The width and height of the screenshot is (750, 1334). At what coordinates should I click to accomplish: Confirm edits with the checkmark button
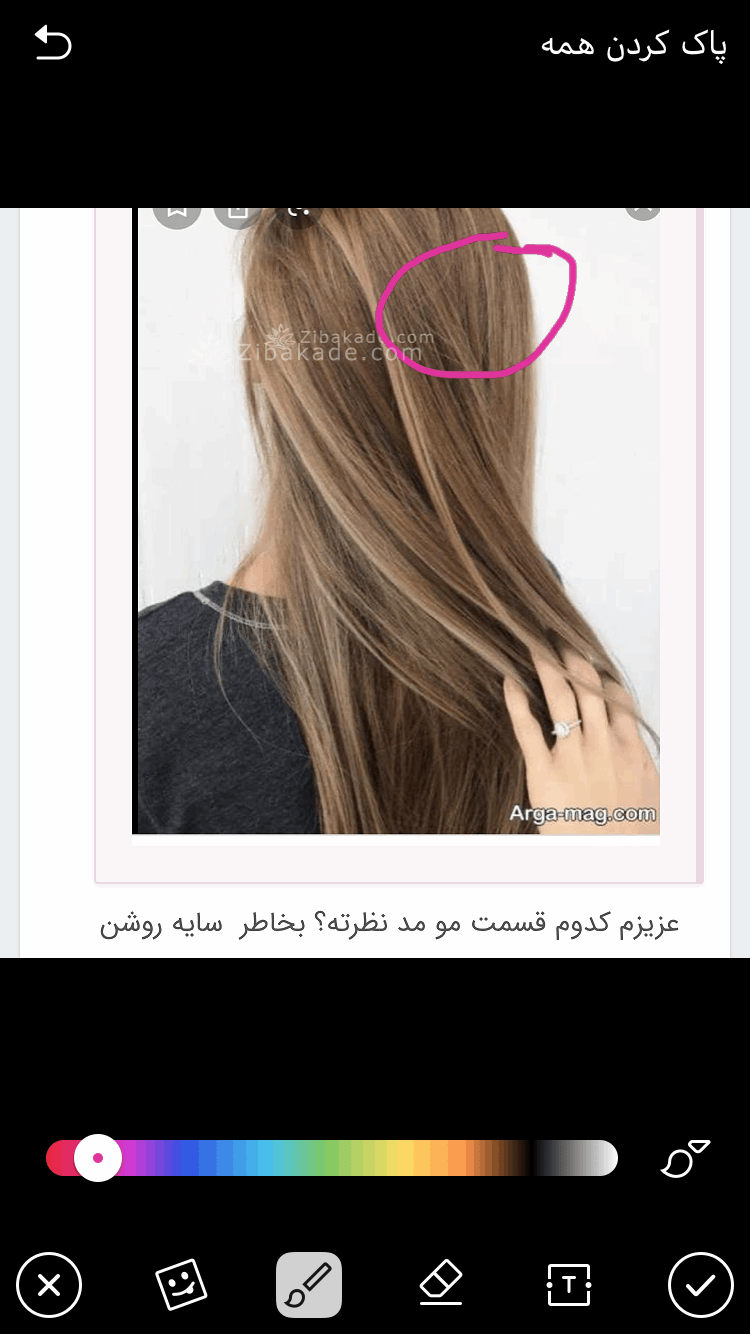[x=700, y=1284]
